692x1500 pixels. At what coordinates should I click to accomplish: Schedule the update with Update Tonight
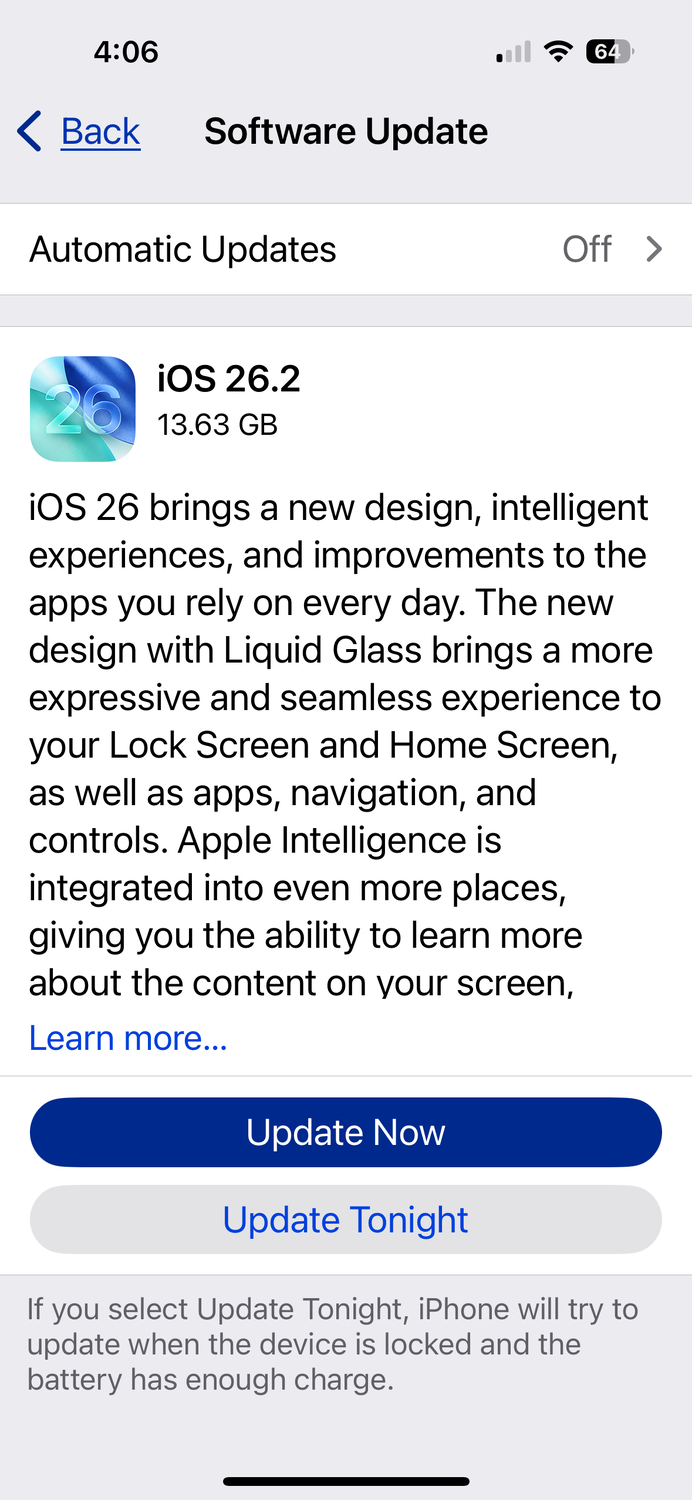[x=346, y=1220]
